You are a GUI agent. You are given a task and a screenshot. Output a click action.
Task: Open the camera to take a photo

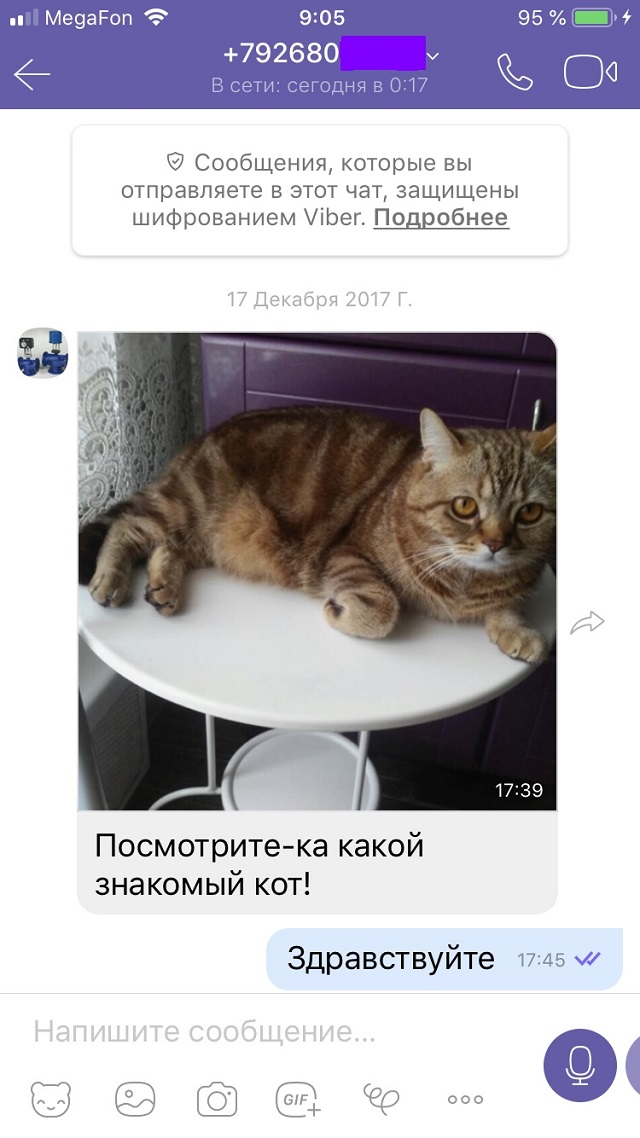coord(218,1100)
